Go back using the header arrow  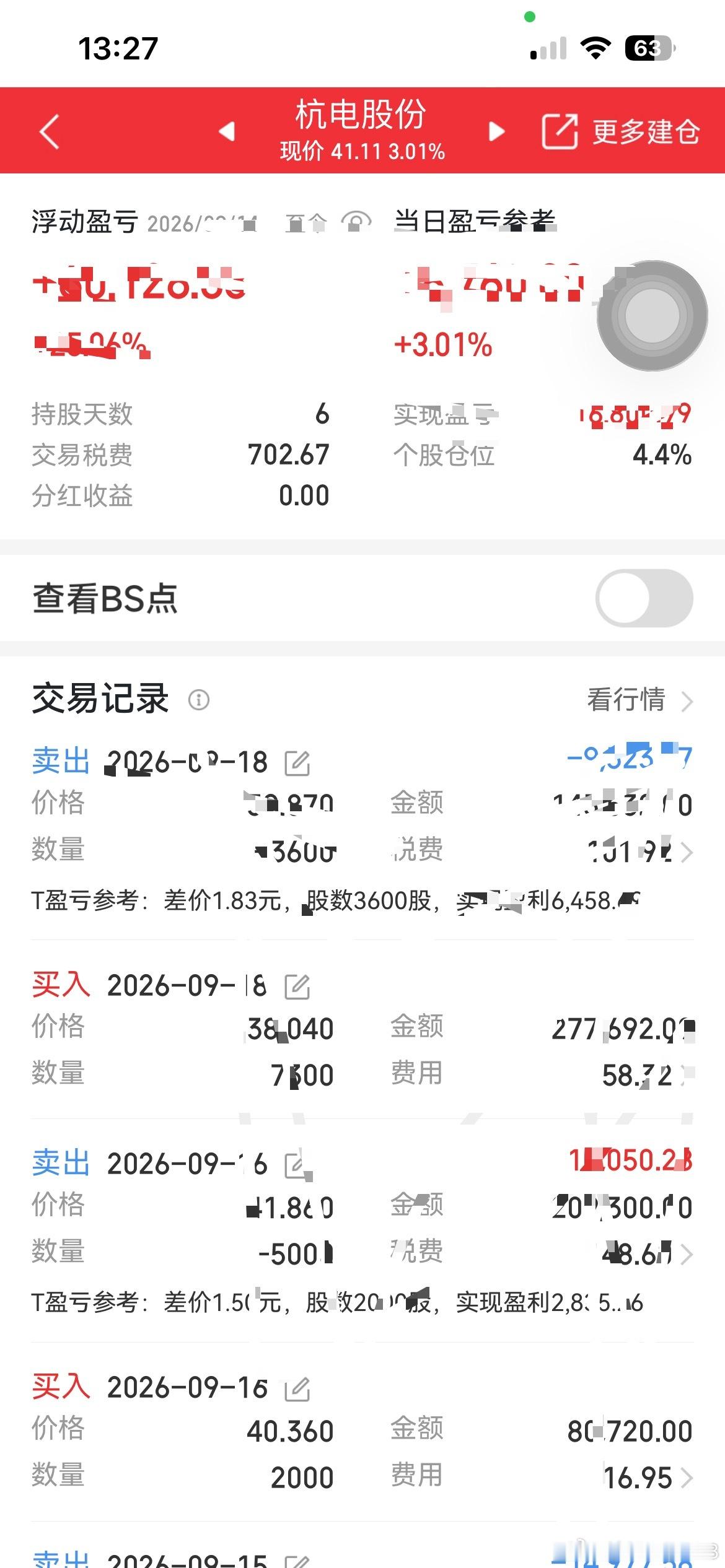pyautogui.click(x=50, y=131)
